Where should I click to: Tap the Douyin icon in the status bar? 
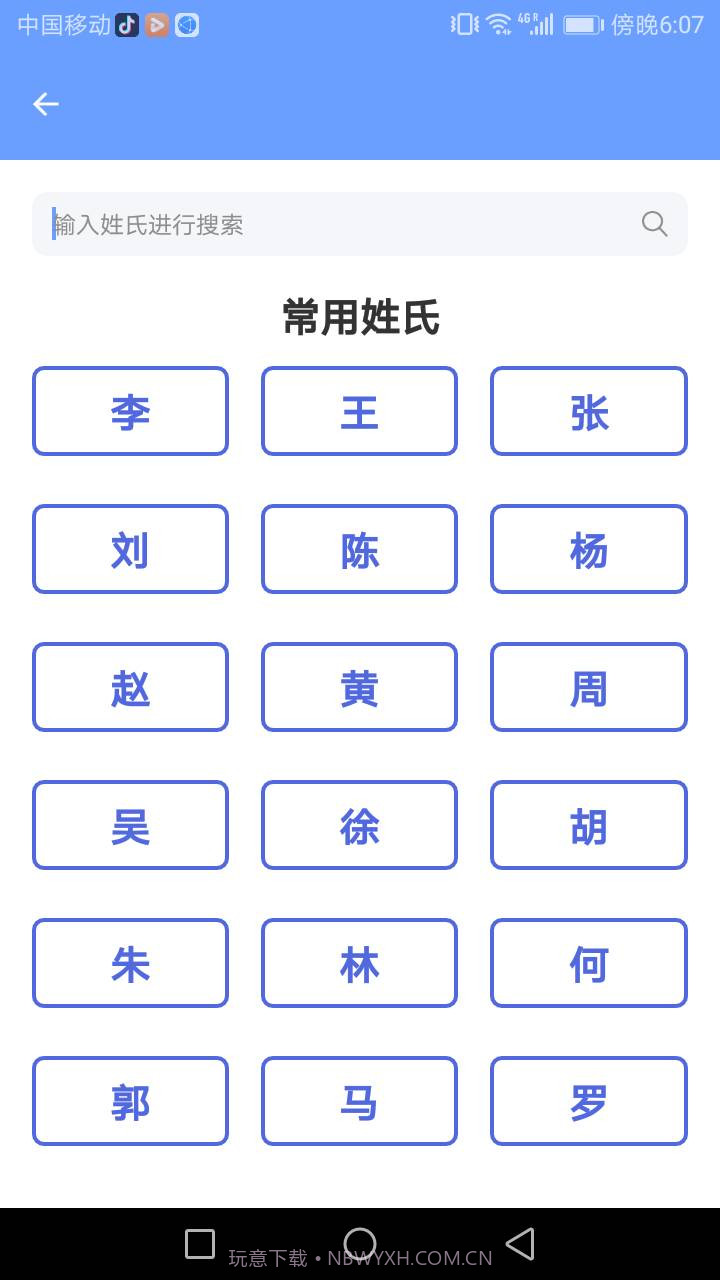(x=125, y=23)
